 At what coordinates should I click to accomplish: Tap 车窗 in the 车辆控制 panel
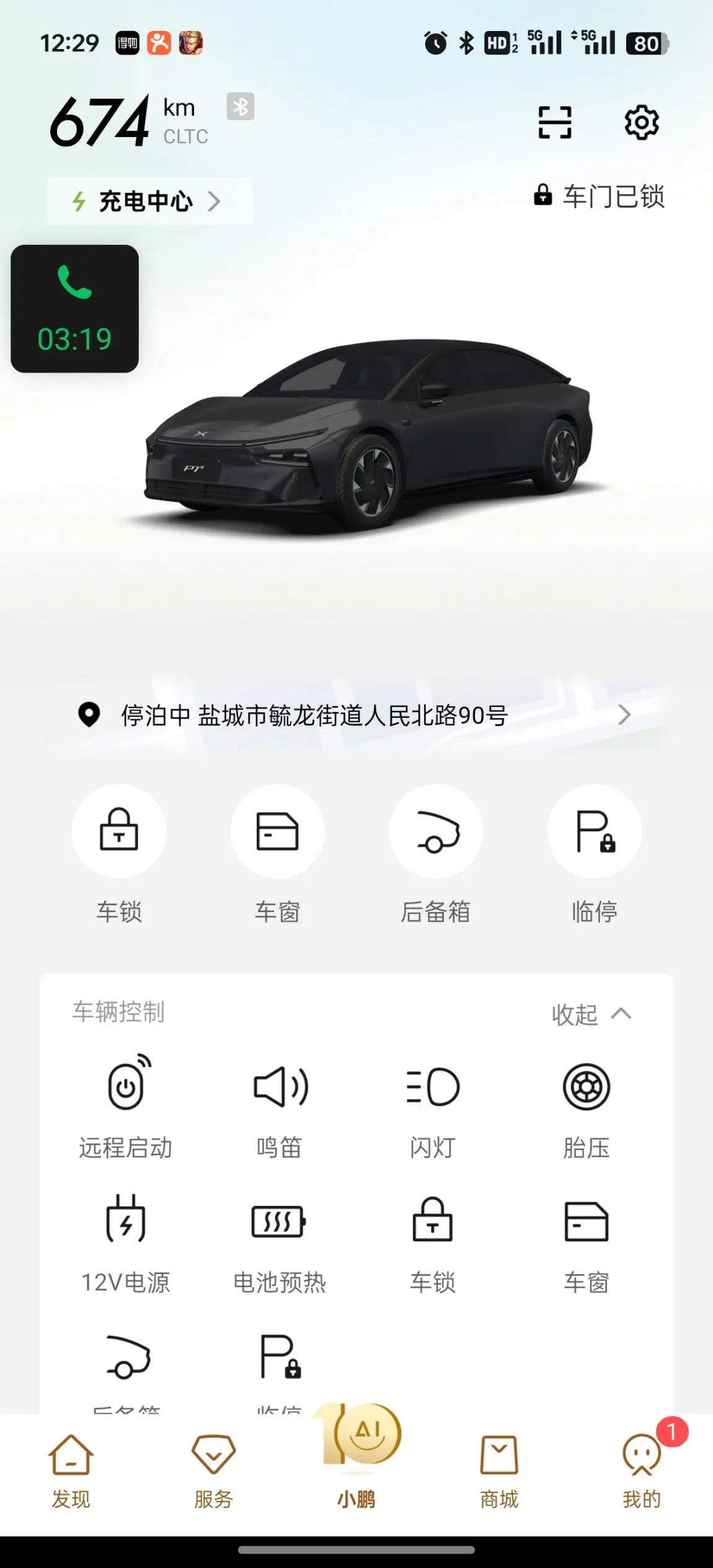tap(587, 1243)
